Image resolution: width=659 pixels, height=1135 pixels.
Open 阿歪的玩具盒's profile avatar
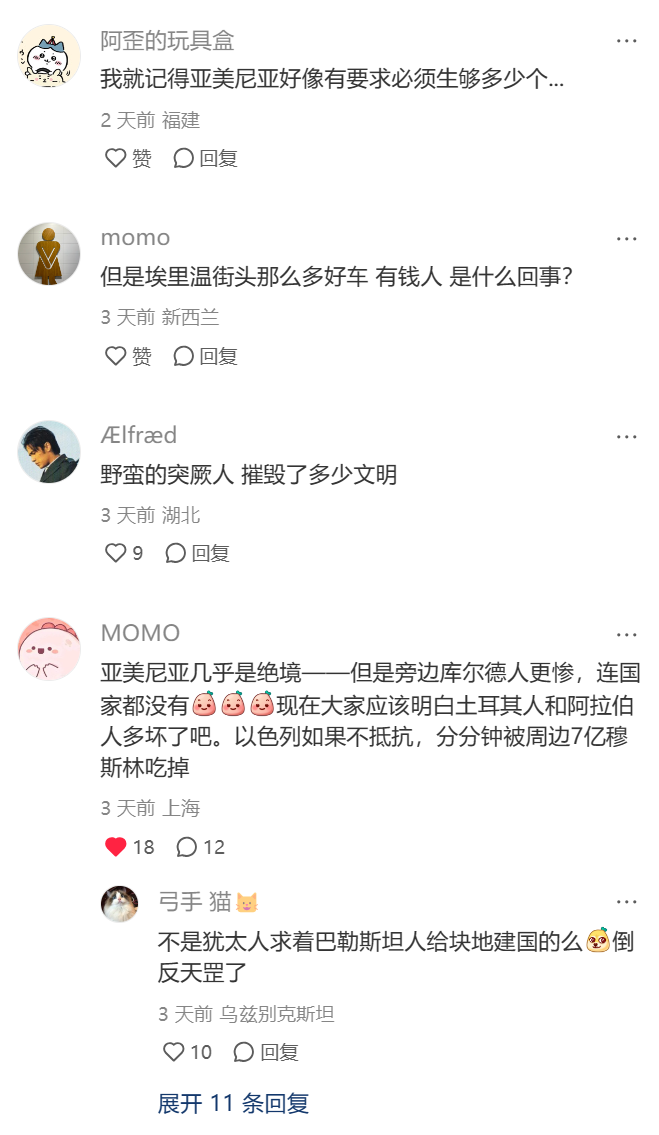pos(49,56)
